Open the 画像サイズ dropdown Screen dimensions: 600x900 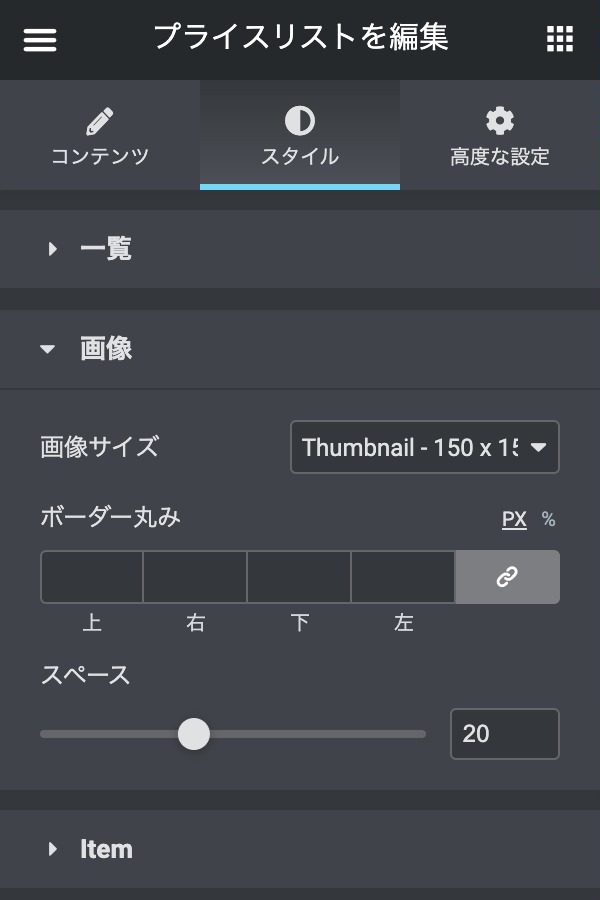point(424,447)
